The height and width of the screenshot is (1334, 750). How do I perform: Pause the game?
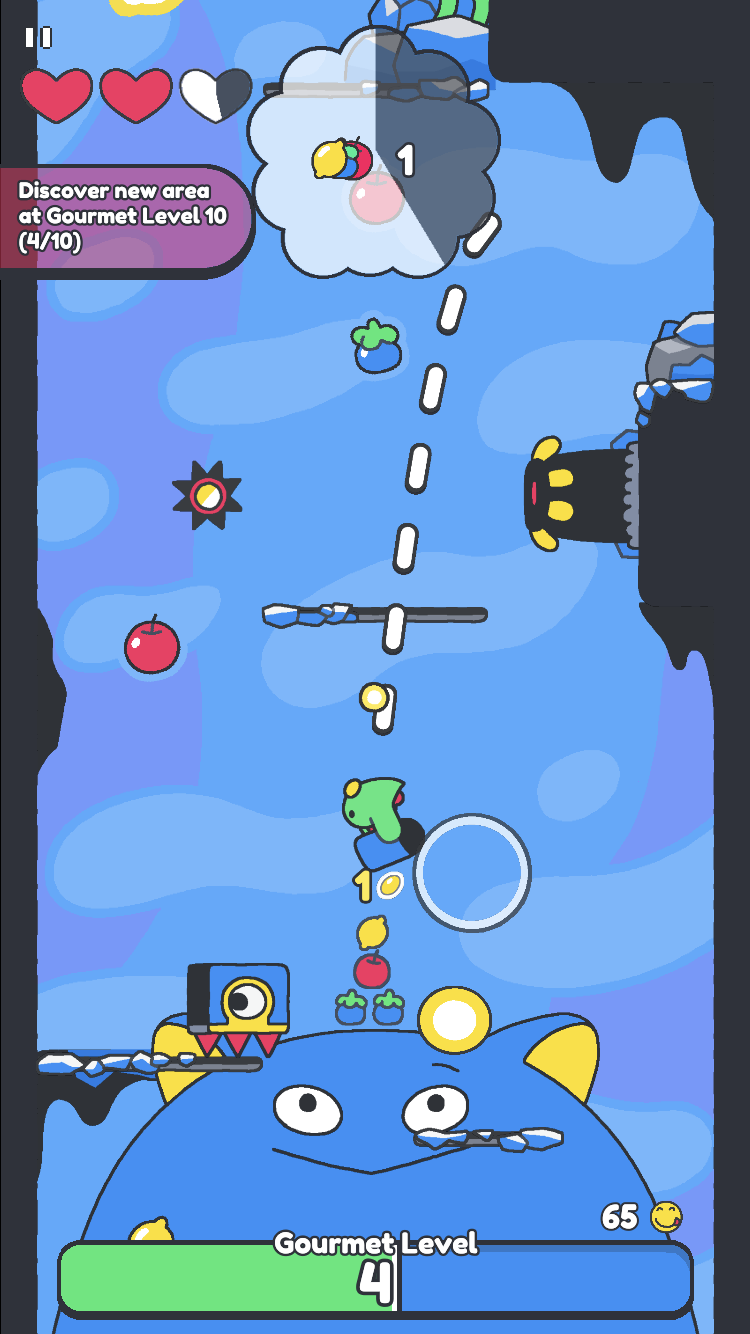tap(38, 38)
